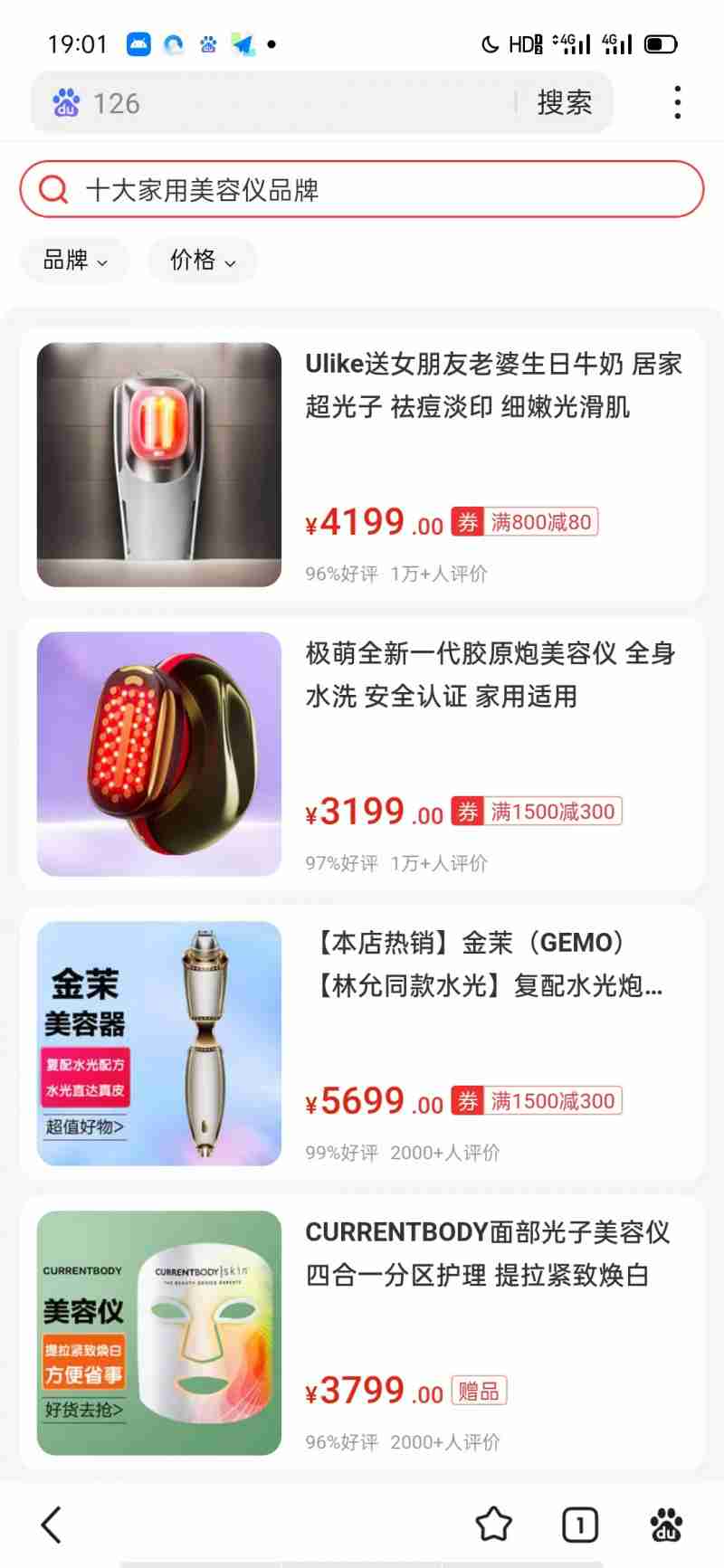Tap the 十大家用美容仪品牌 search field
Screen dimensions: 724x1568
click(x=362, y=190)
